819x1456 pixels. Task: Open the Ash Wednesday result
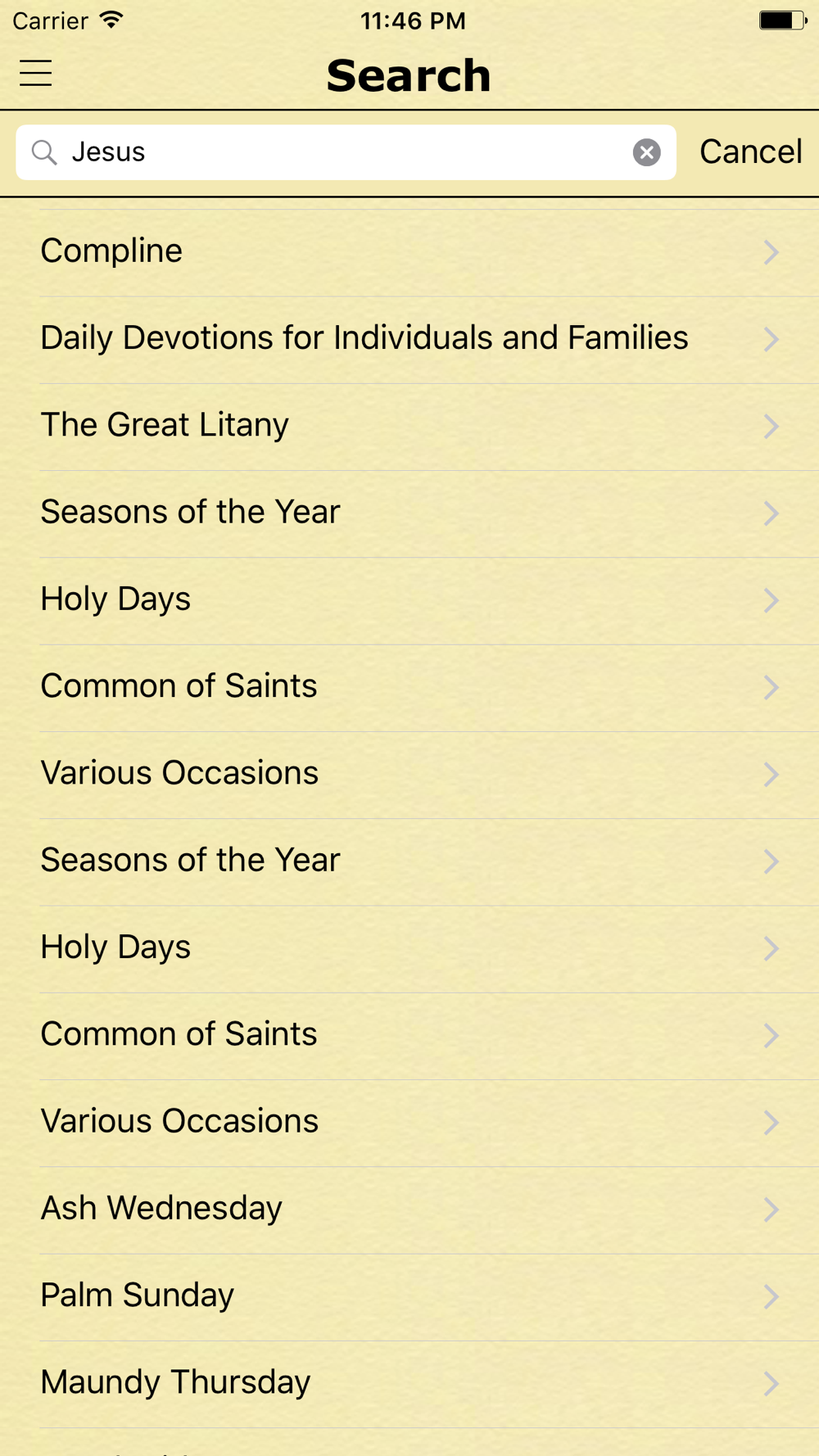click(x=409, y=1210)
